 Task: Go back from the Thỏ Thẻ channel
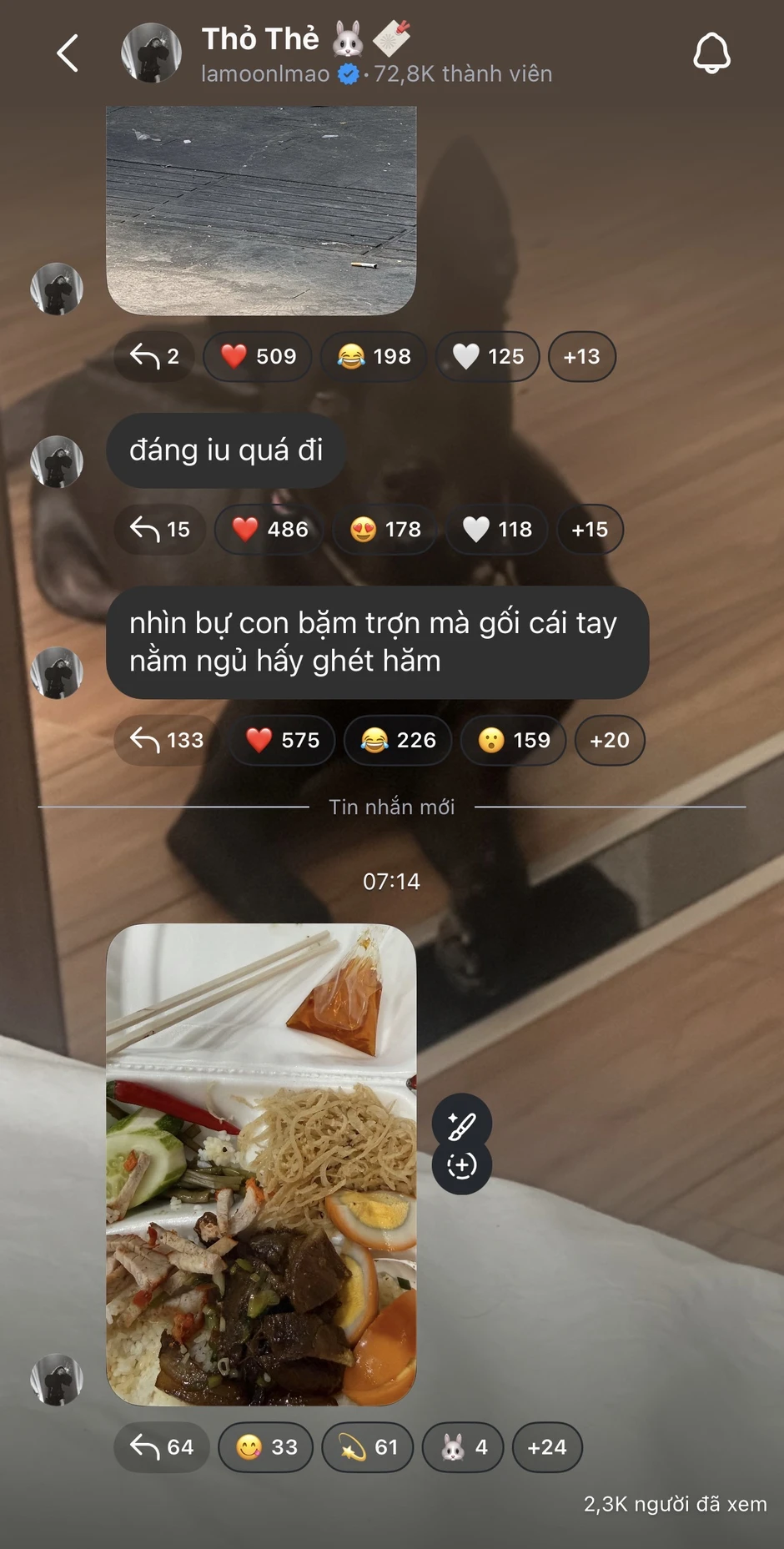(x=68, y=53)
